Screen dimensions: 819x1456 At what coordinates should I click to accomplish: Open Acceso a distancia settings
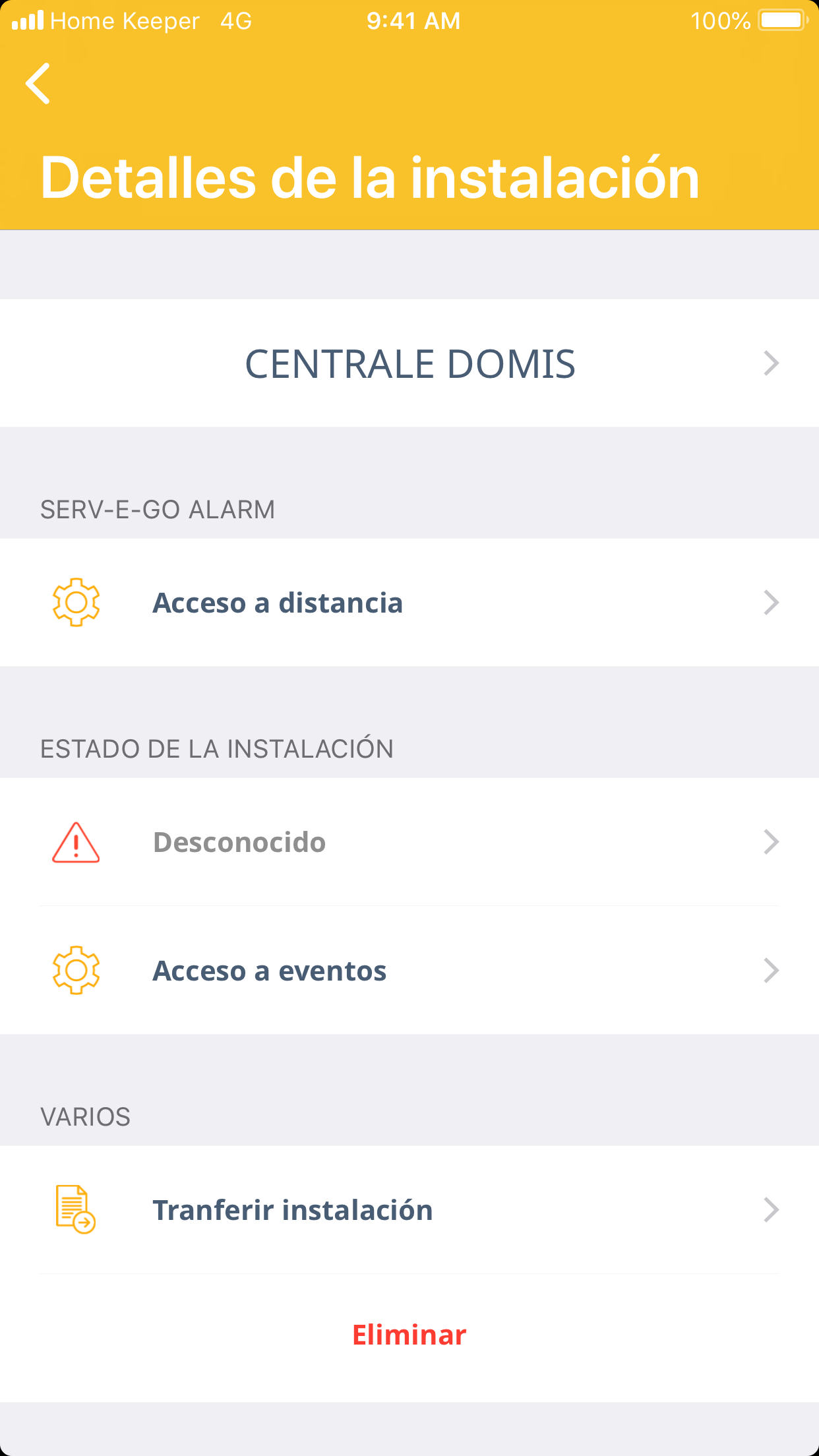click(x=409, y=603)
